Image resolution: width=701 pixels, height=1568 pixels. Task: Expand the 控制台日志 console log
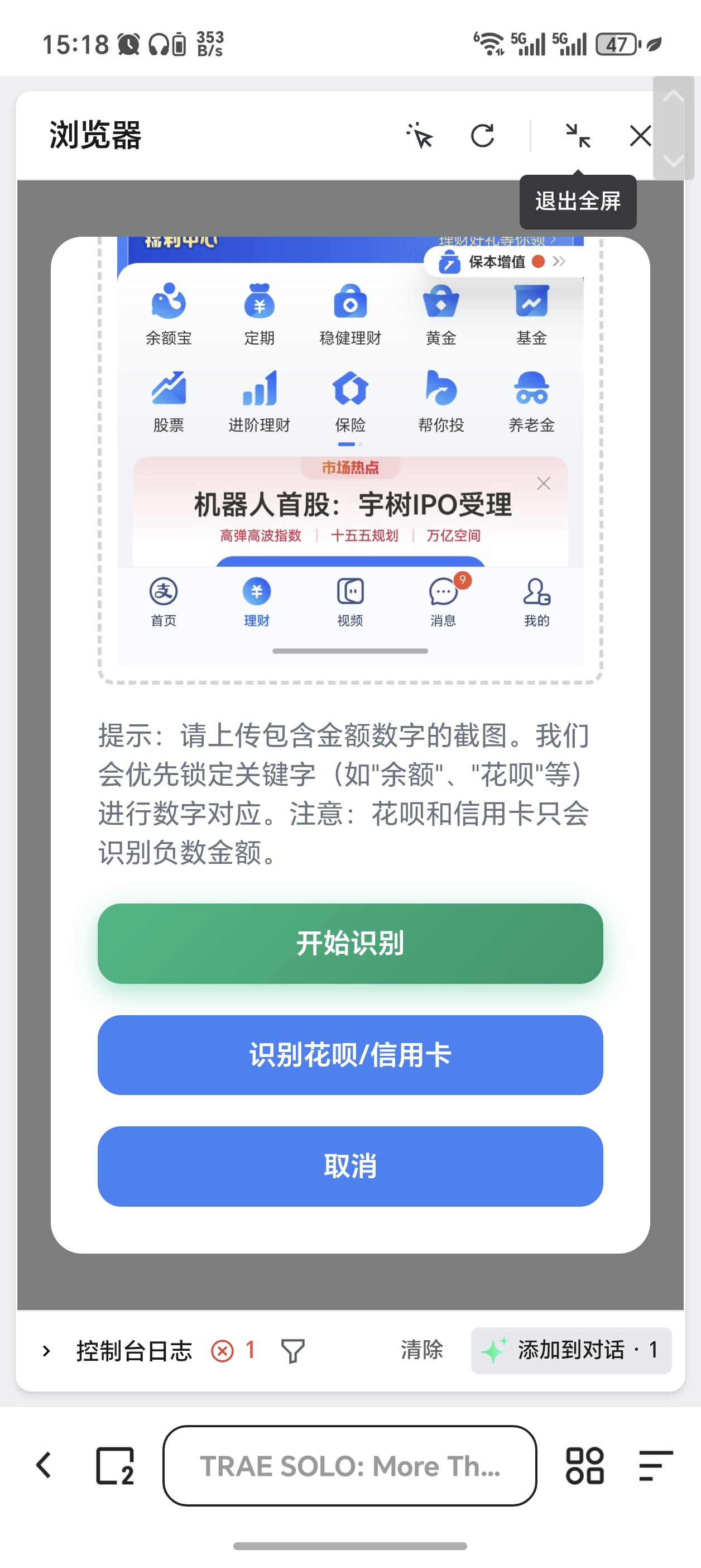tap(46, 1351)
